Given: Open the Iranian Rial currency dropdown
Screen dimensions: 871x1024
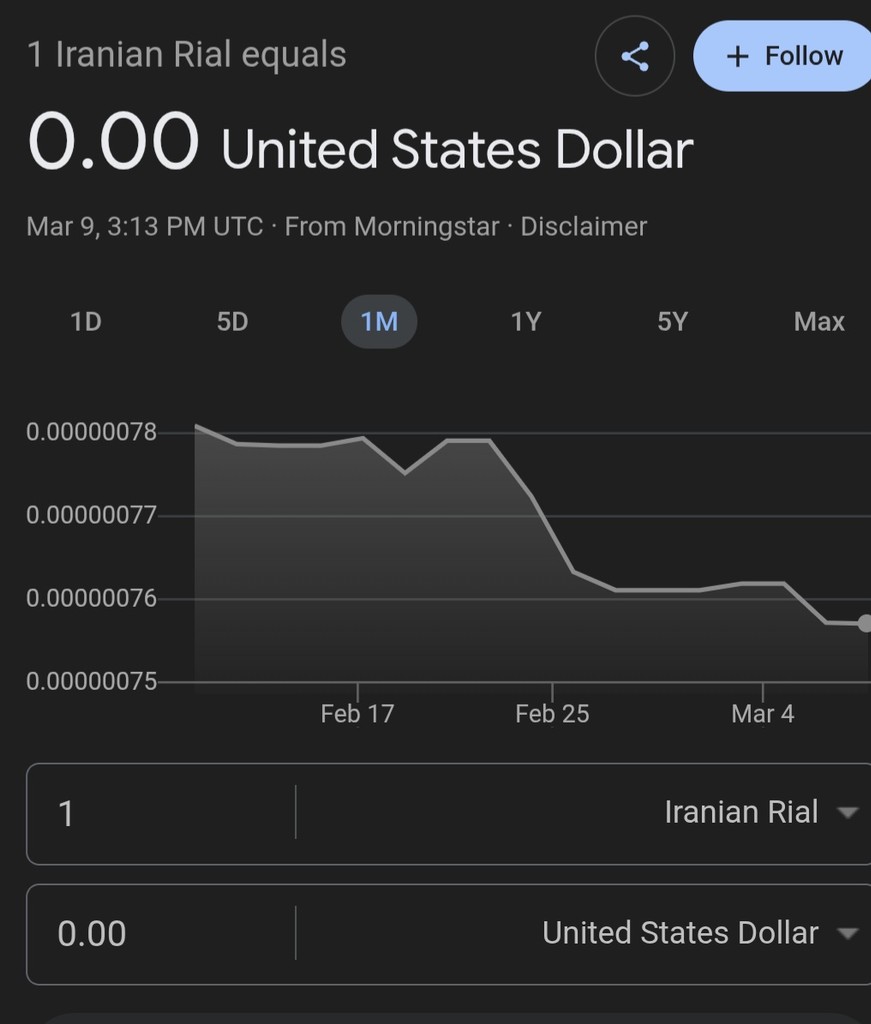Looking at the screenshot, I should (x=760, y=813).
